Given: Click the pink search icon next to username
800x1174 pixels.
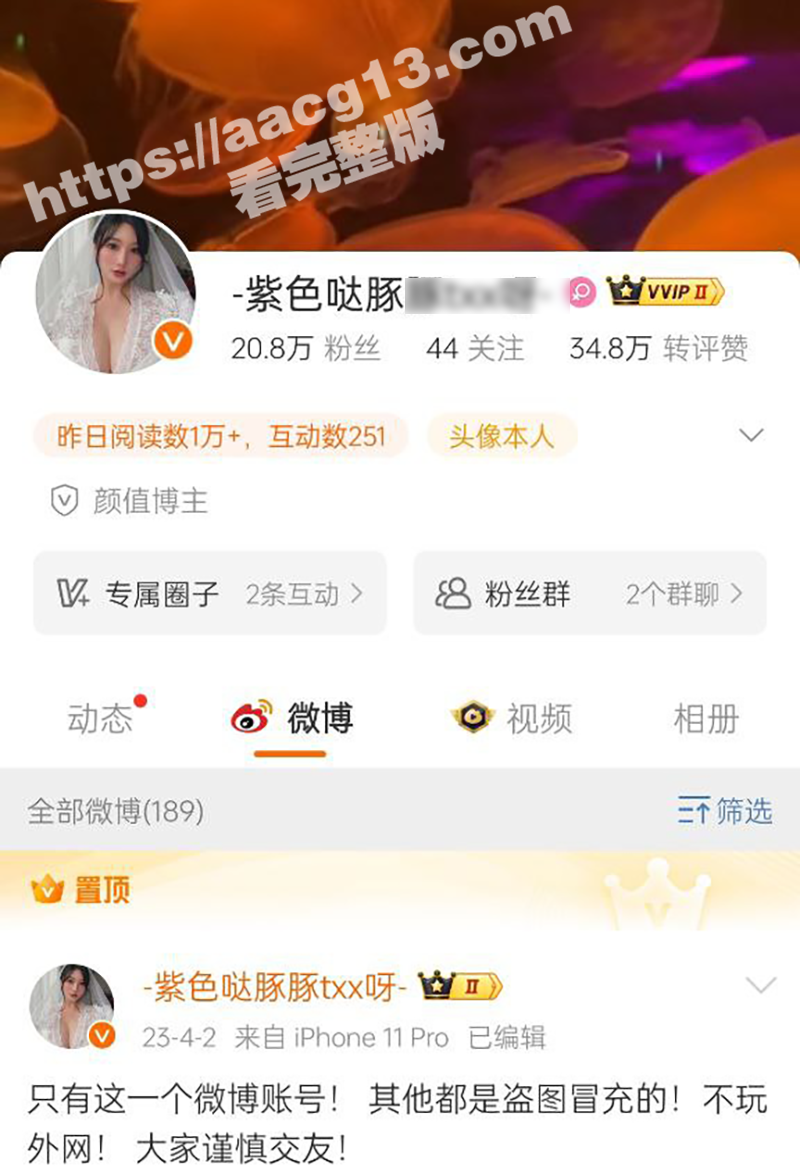Looking at the screenshot, I should point(582,290).
